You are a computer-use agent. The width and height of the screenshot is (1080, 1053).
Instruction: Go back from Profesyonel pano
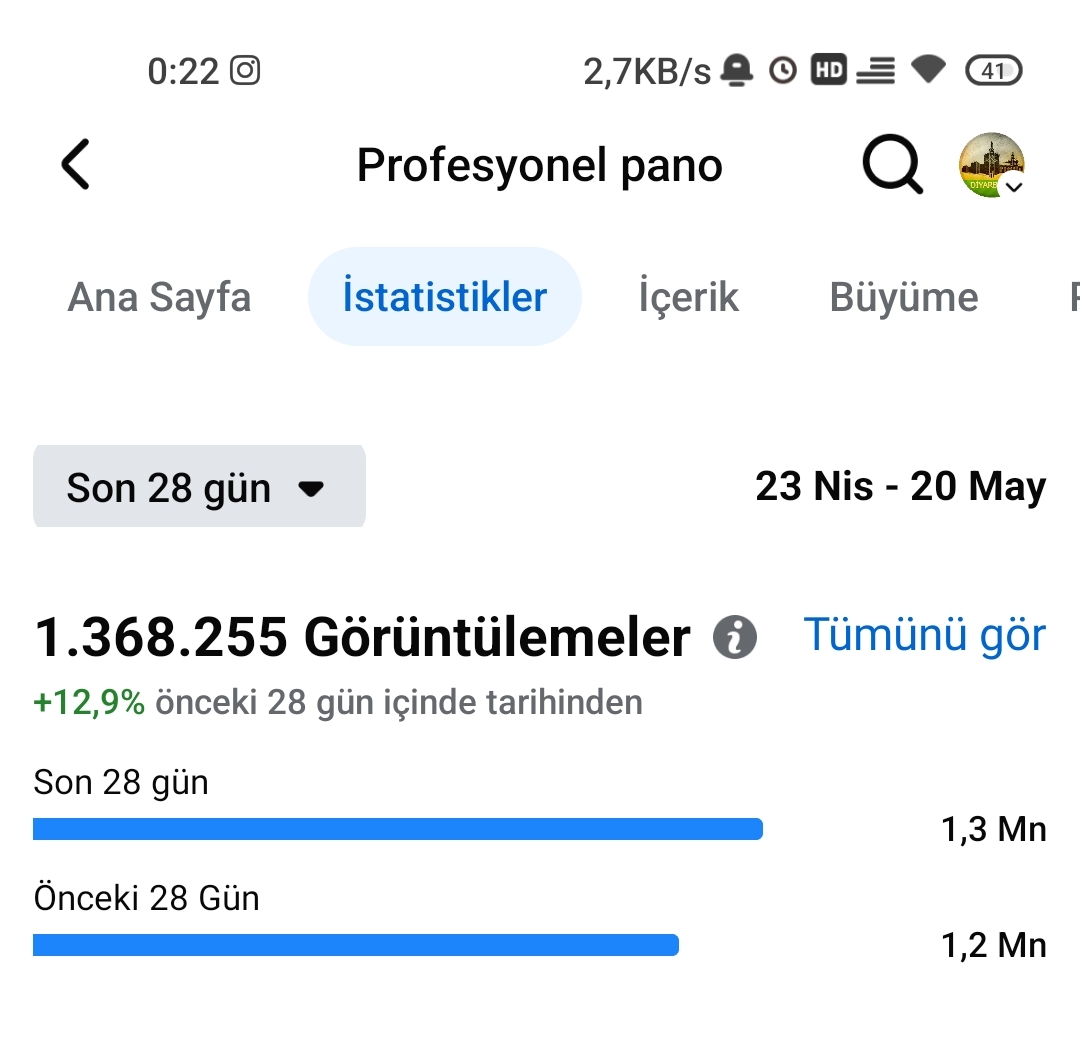click(x=76, y=165)
